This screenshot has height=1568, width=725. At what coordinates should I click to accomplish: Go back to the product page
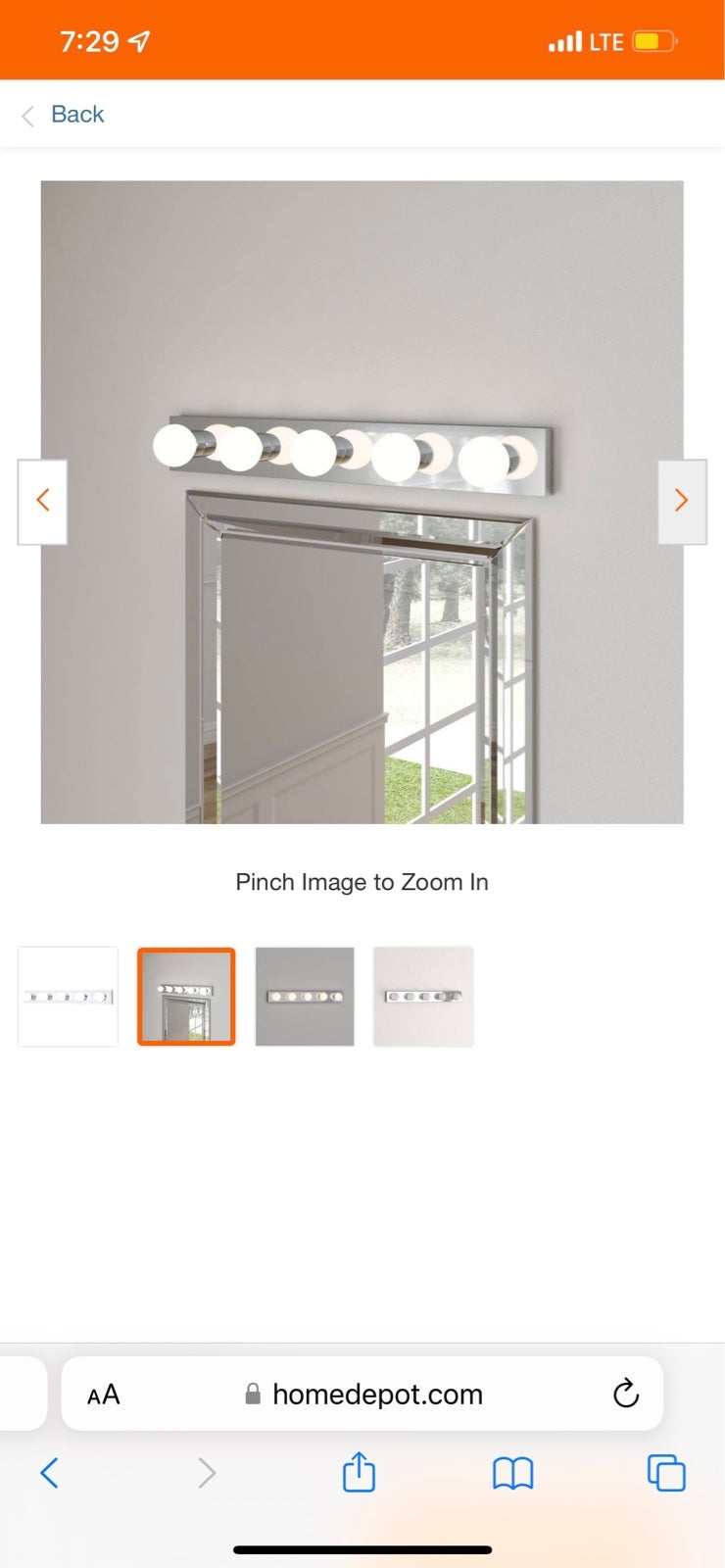point(63,115)
